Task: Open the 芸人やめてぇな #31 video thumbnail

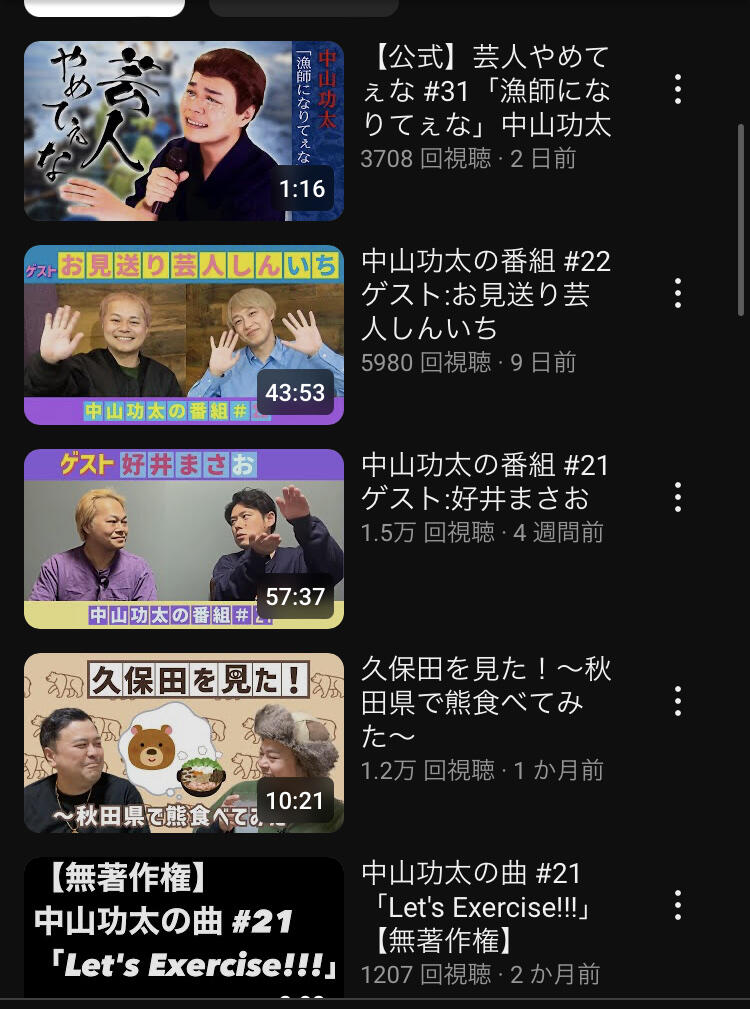Action: pyautogui.click(x=184, y=131)
